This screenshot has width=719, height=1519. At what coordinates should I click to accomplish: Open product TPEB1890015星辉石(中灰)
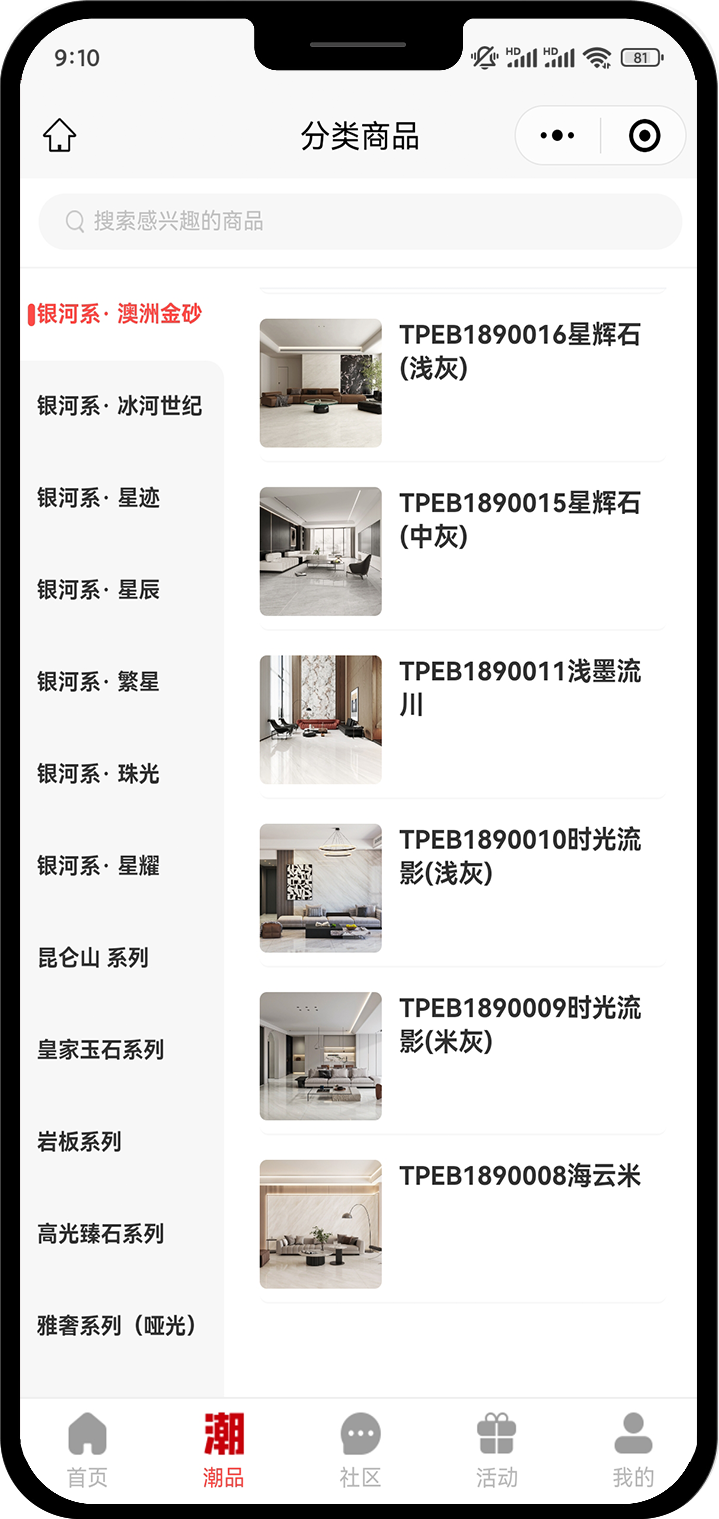click(x=461, y=550)
